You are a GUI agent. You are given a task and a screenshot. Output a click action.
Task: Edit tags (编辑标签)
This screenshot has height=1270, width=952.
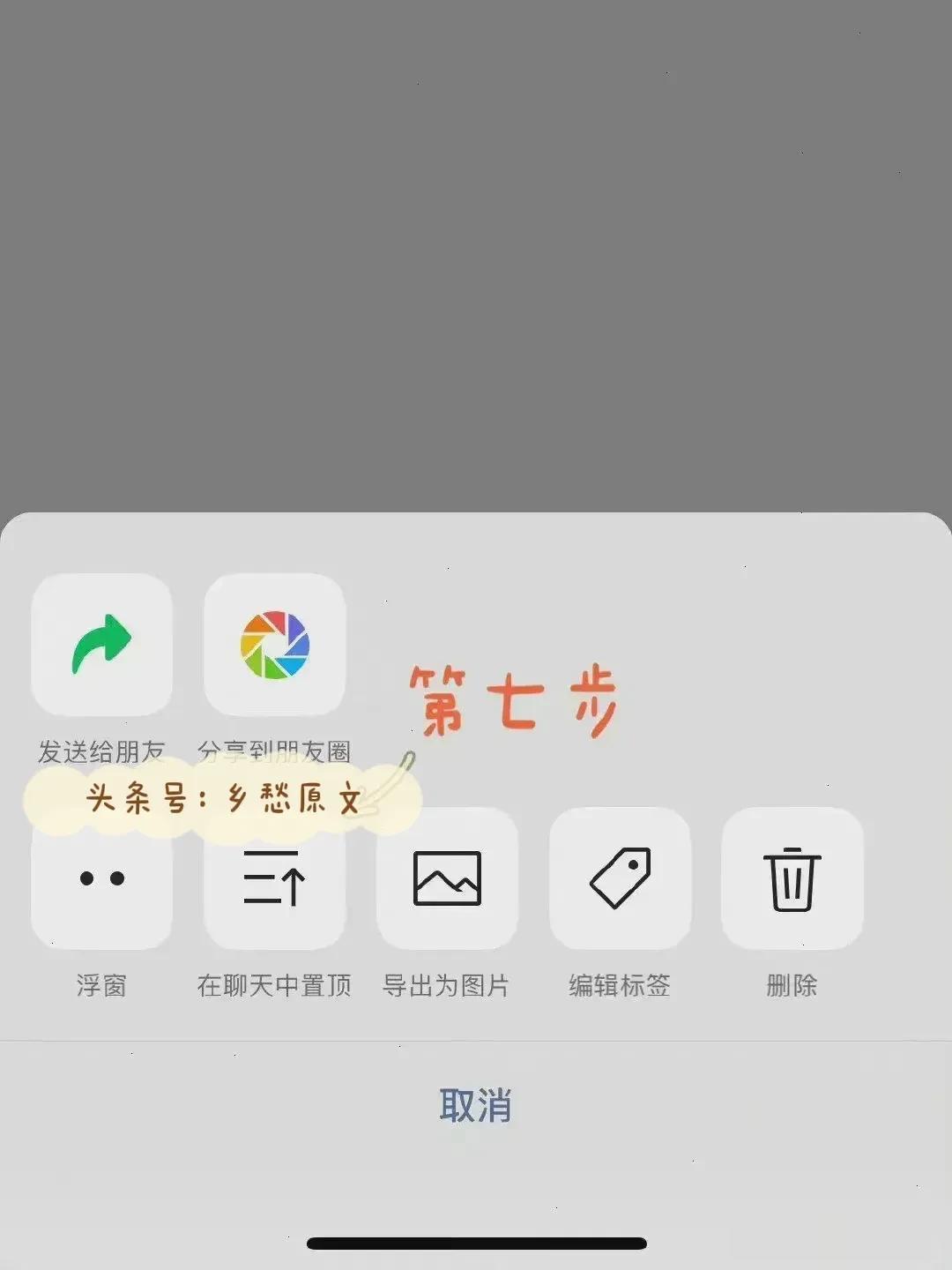coord(620,879)
